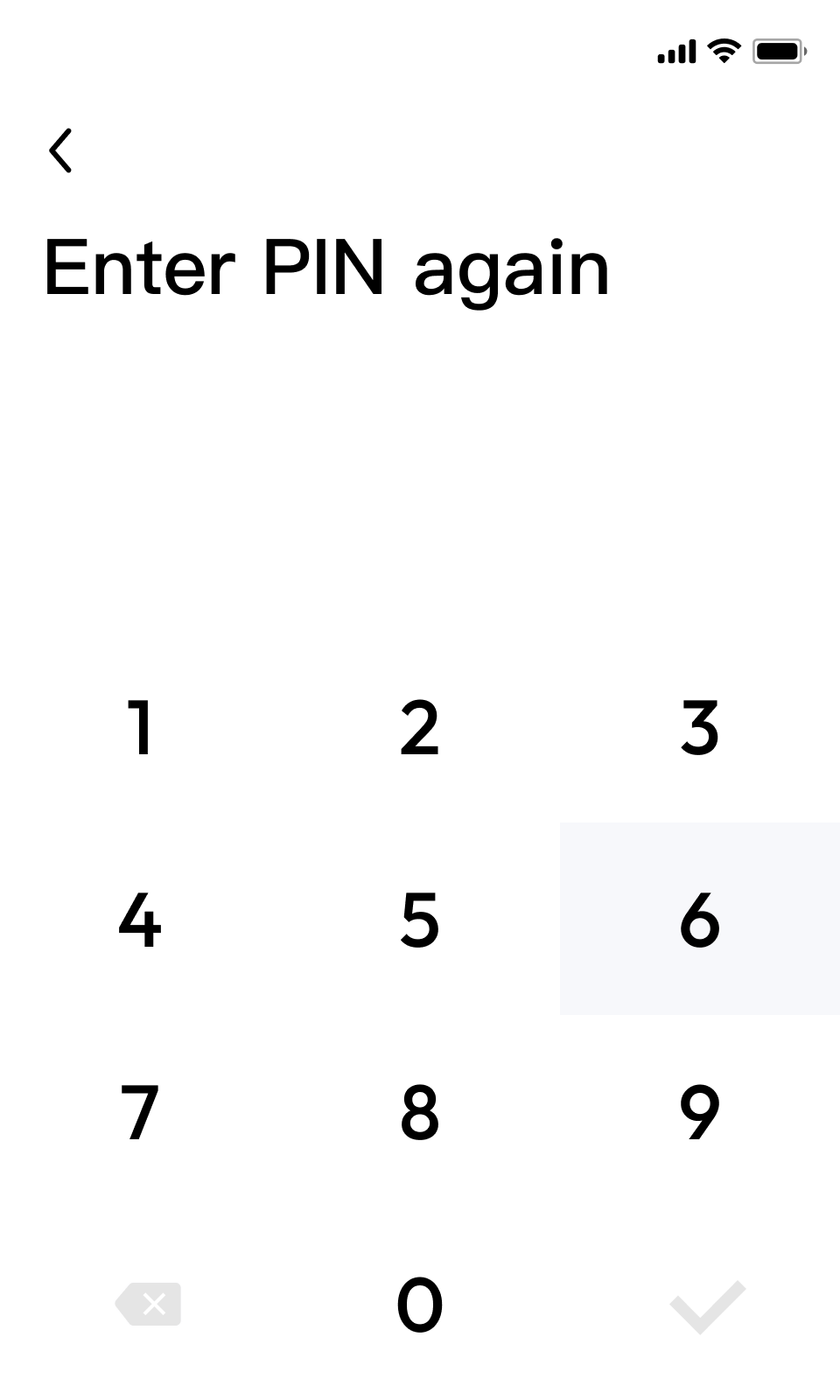This screenshot has width=840, height=1400.
Task: Select digit 9 on the keypad
Action: pos(700,1112)
